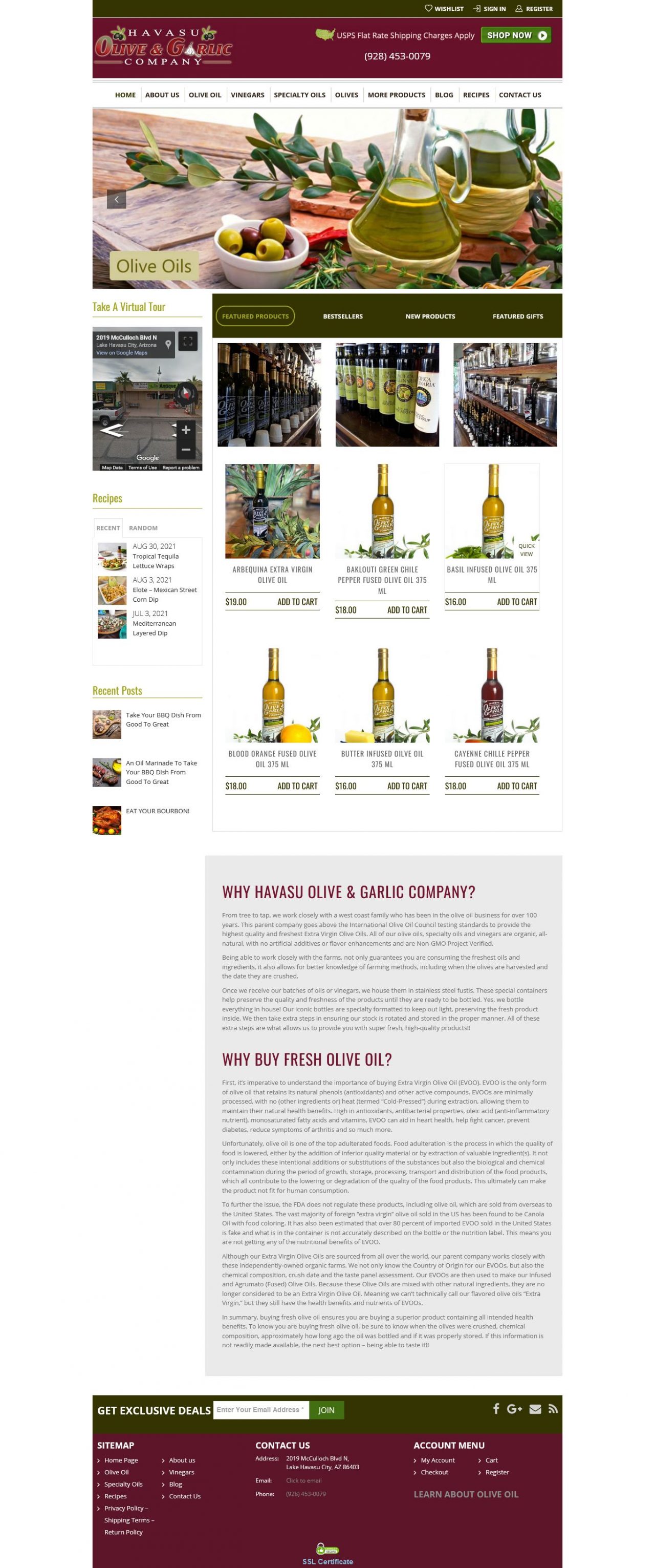Viewport: 655px width, 1568px height.
Task: Tap the Join button
Action: click(326, 1410)
